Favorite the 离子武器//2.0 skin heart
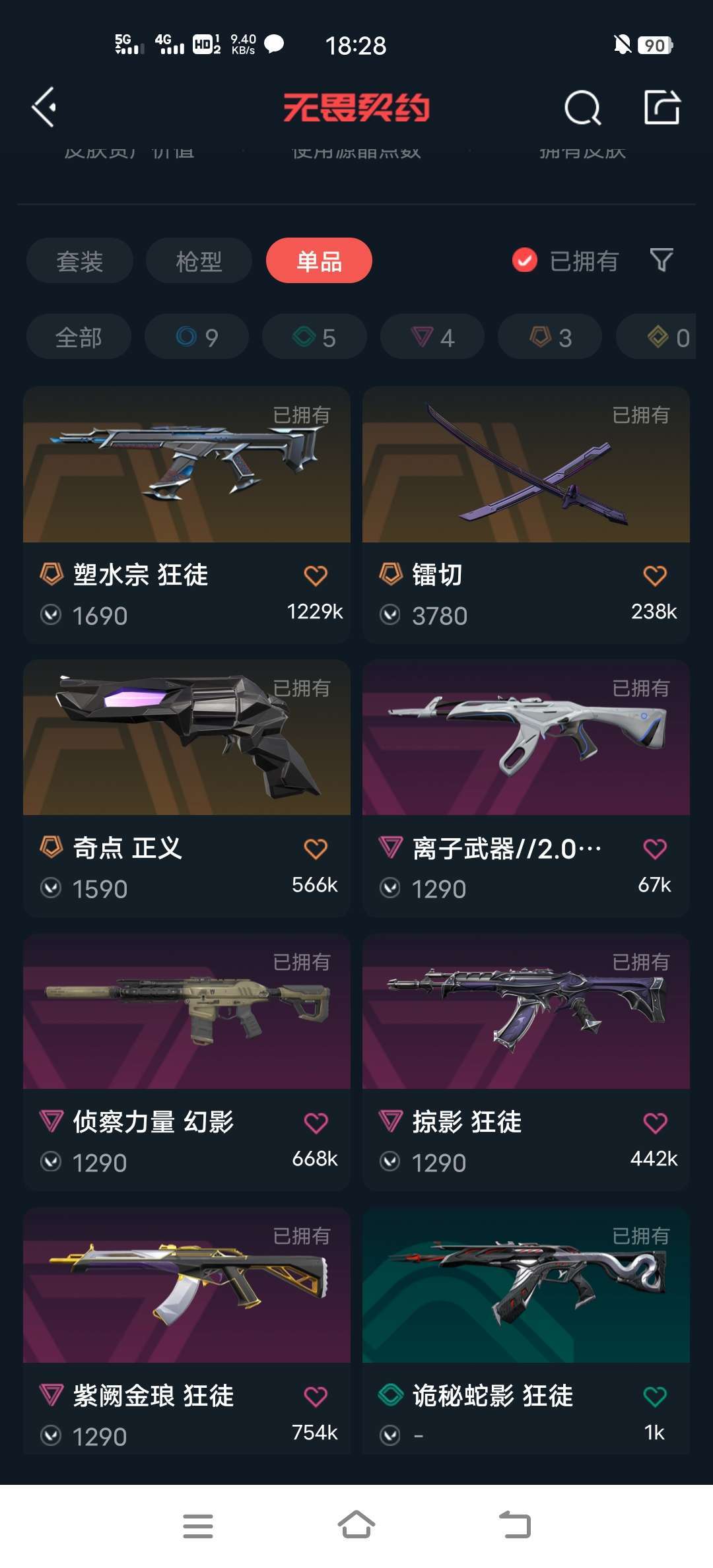The width and height of the screenshot is (713, 1568). pyautogui.click(x=655, y=849)
